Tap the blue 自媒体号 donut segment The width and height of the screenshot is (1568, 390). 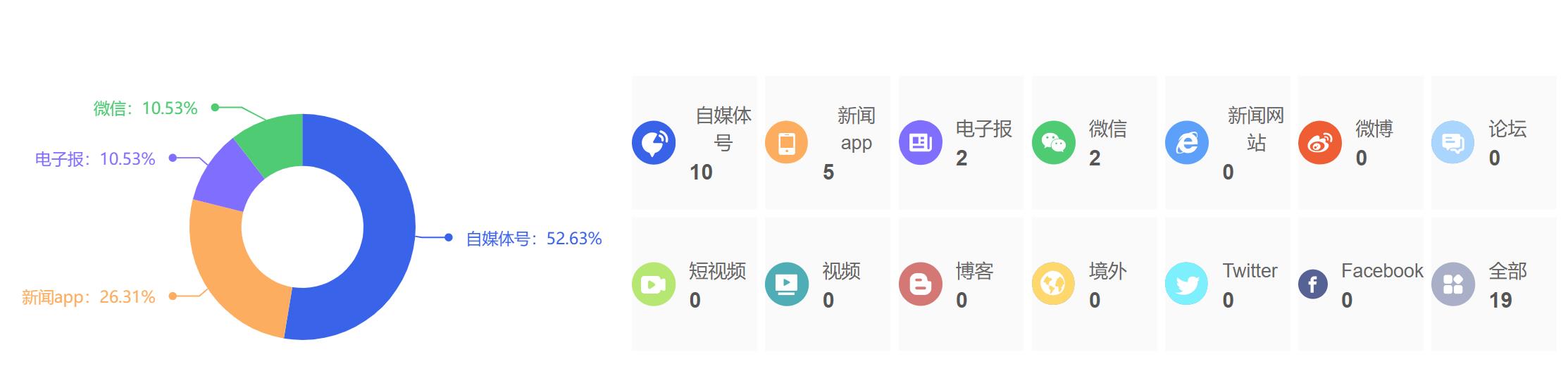(387, 225)
